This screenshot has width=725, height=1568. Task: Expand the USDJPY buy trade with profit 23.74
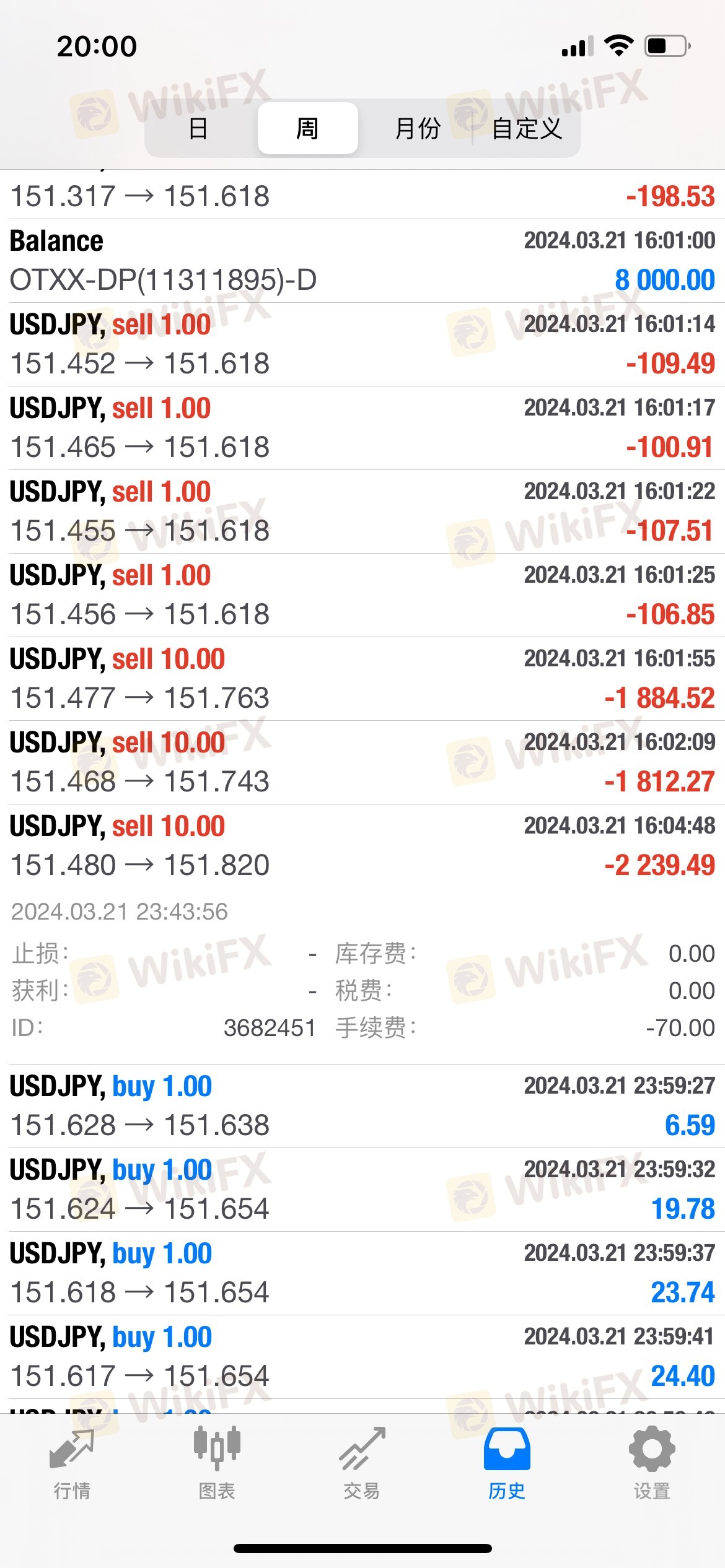[362, 1273]
